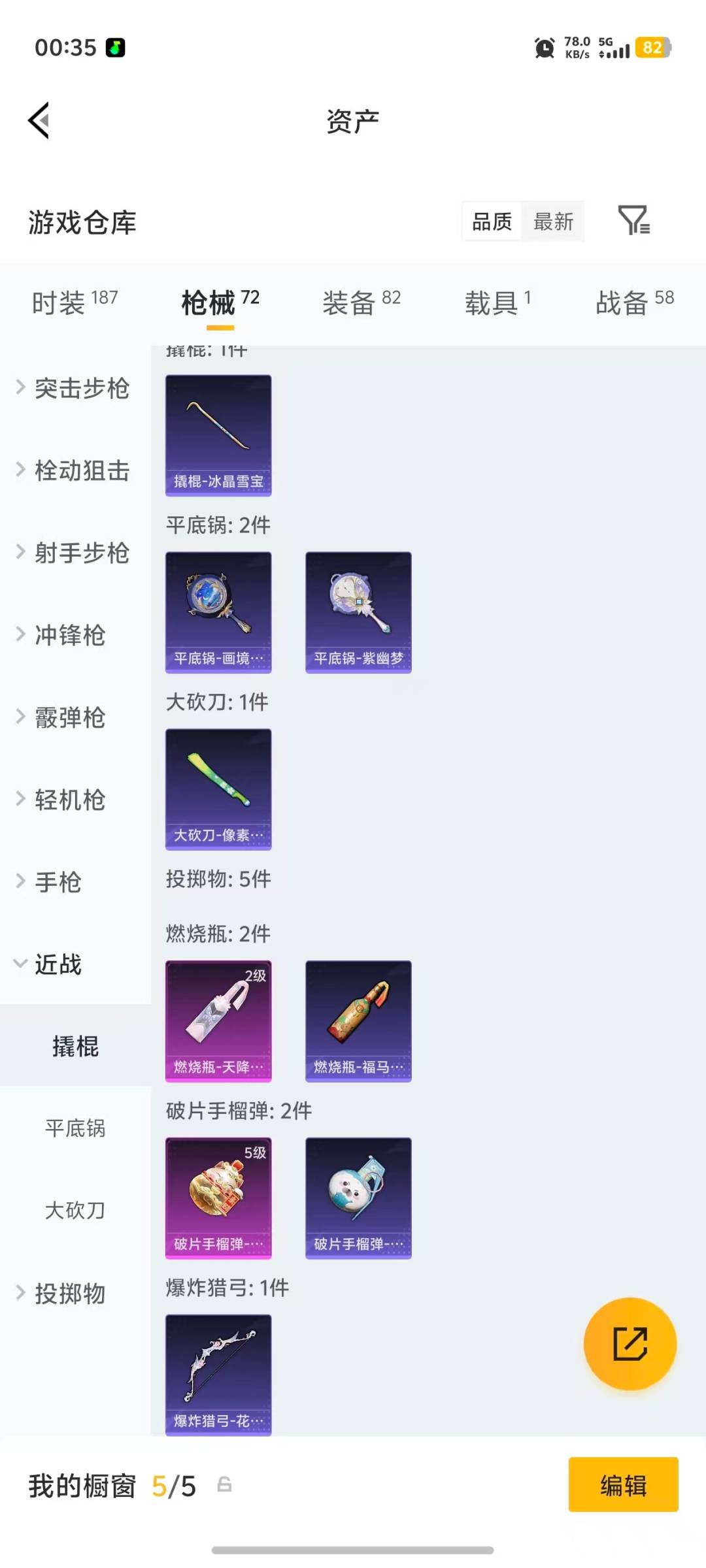This screenshot has height=1568, width=706.
Task: Sort items by 品质
Action: [490, 222]
